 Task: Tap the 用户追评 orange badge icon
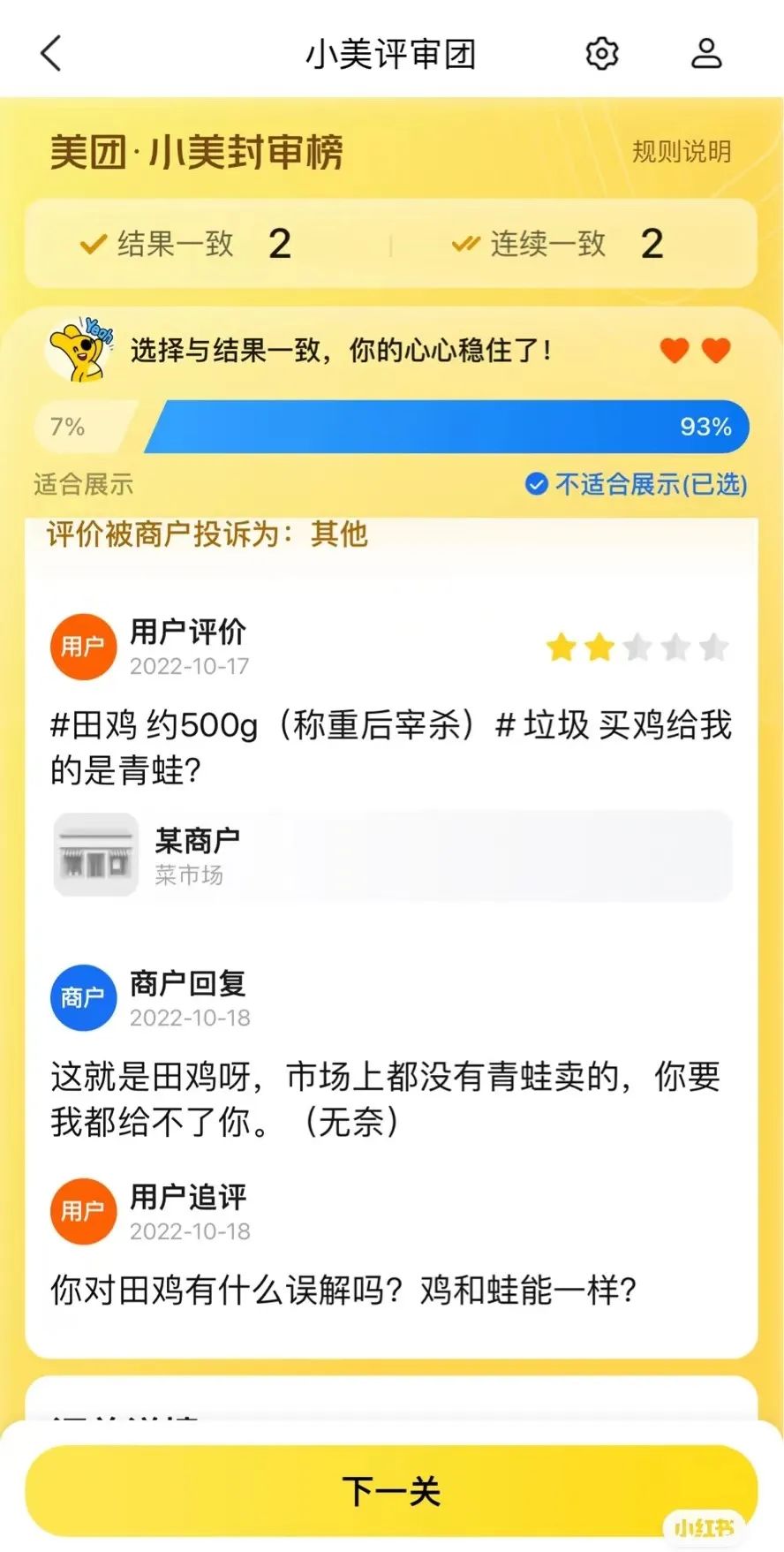(x=83, y=1211)
